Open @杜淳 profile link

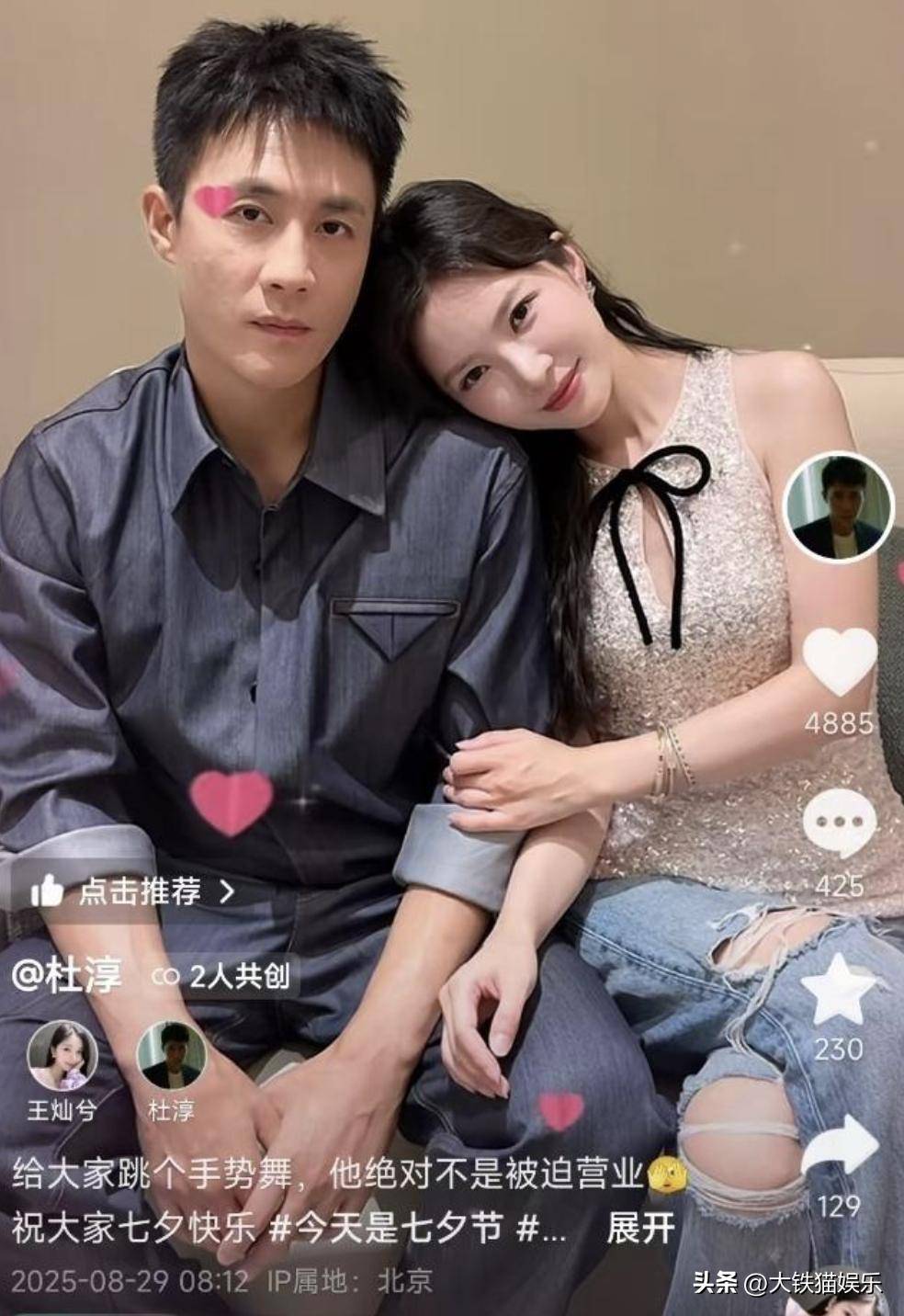[66, 976]
